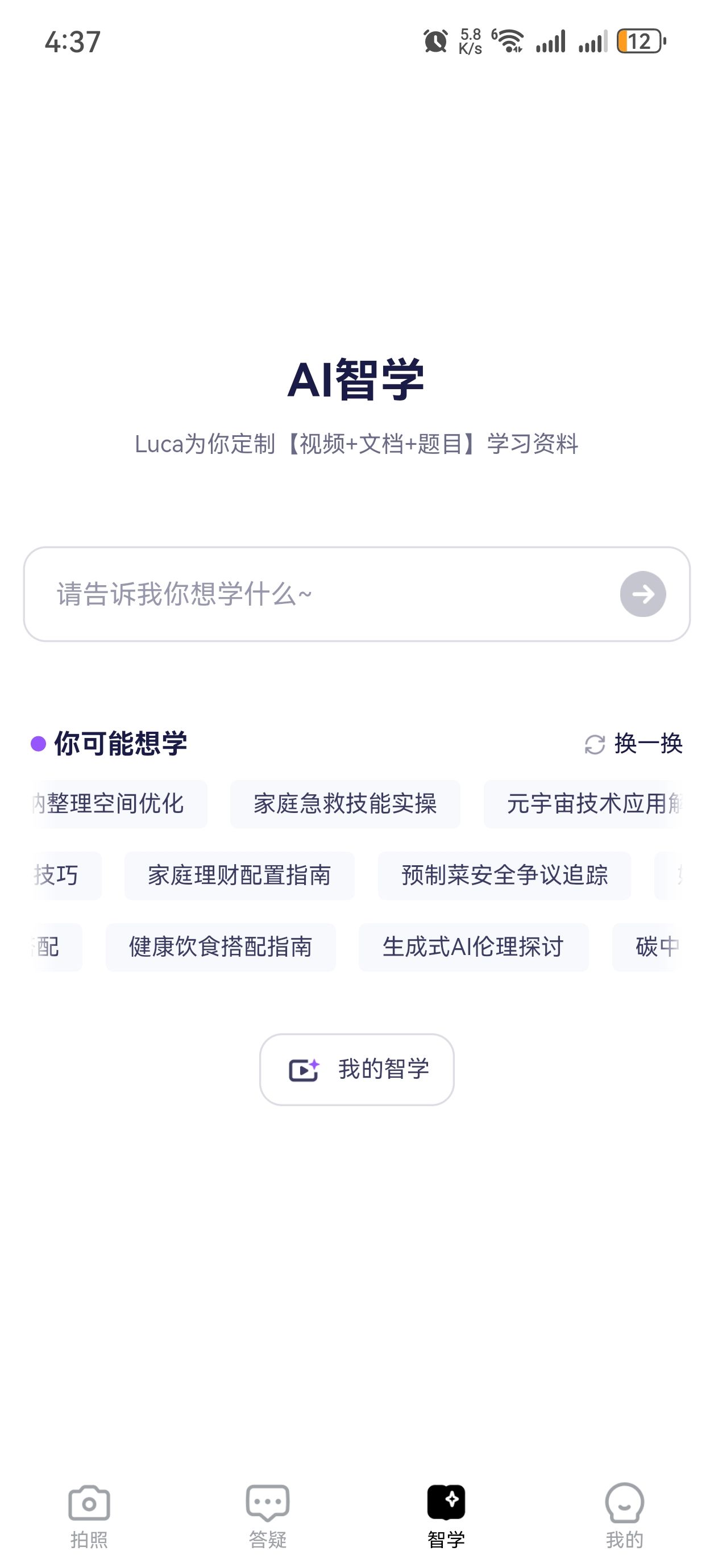Screen dimensions: 714x1568
Task: Select 生成式AI伦理探讨 suggestion chip
Action: pos(474,947)
